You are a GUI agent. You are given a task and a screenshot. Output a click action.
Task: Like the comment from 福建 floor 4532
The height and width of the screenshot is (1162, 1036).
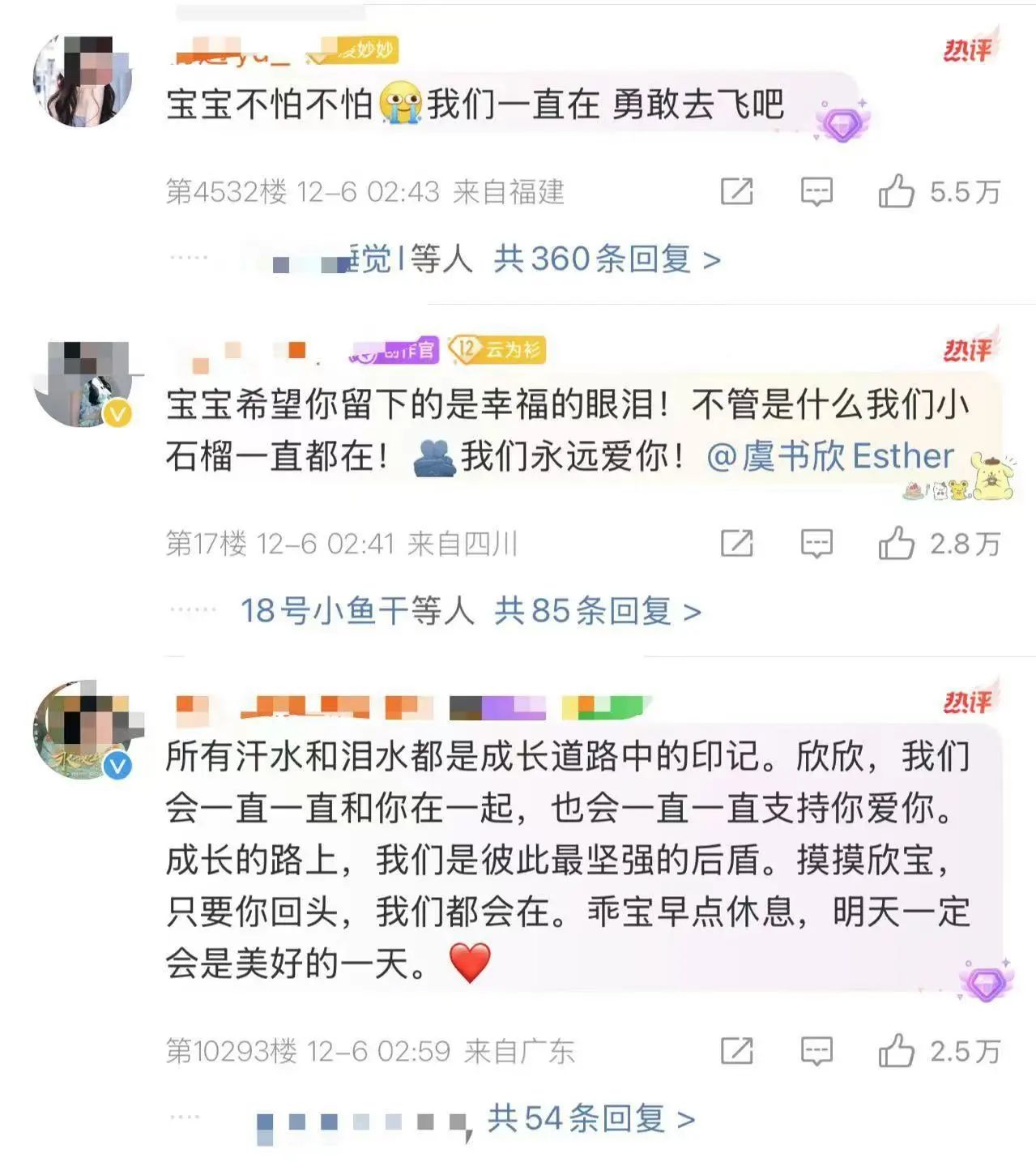tap(897, 192)
